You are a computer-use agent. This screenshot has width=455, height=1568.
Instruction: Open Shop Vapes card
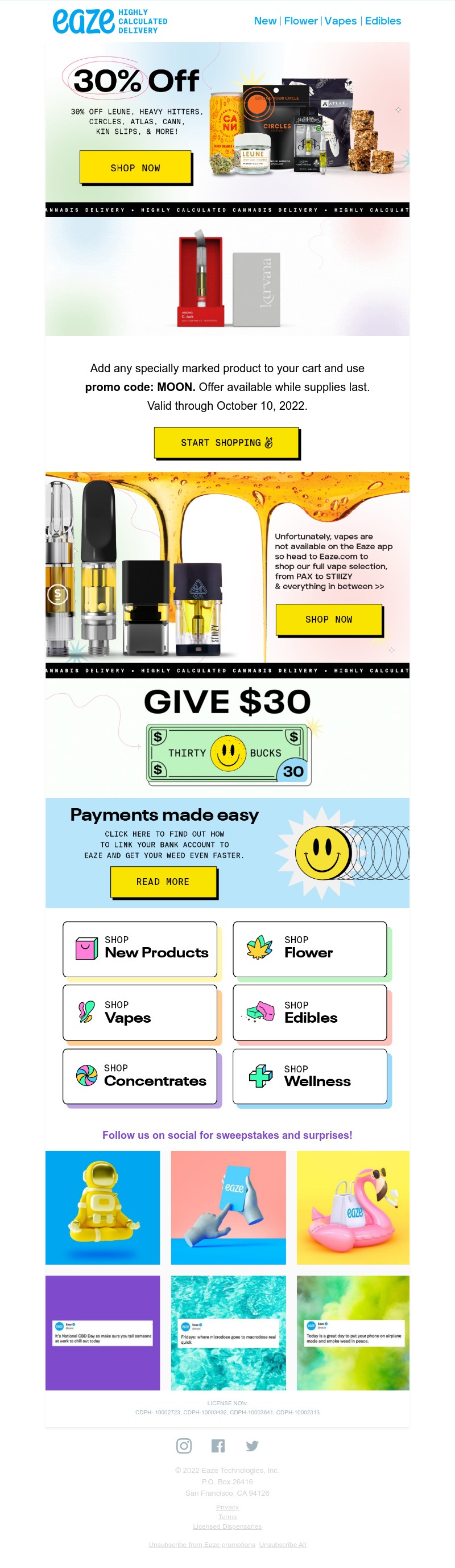pyautogui.click(x=140, y=1013)
